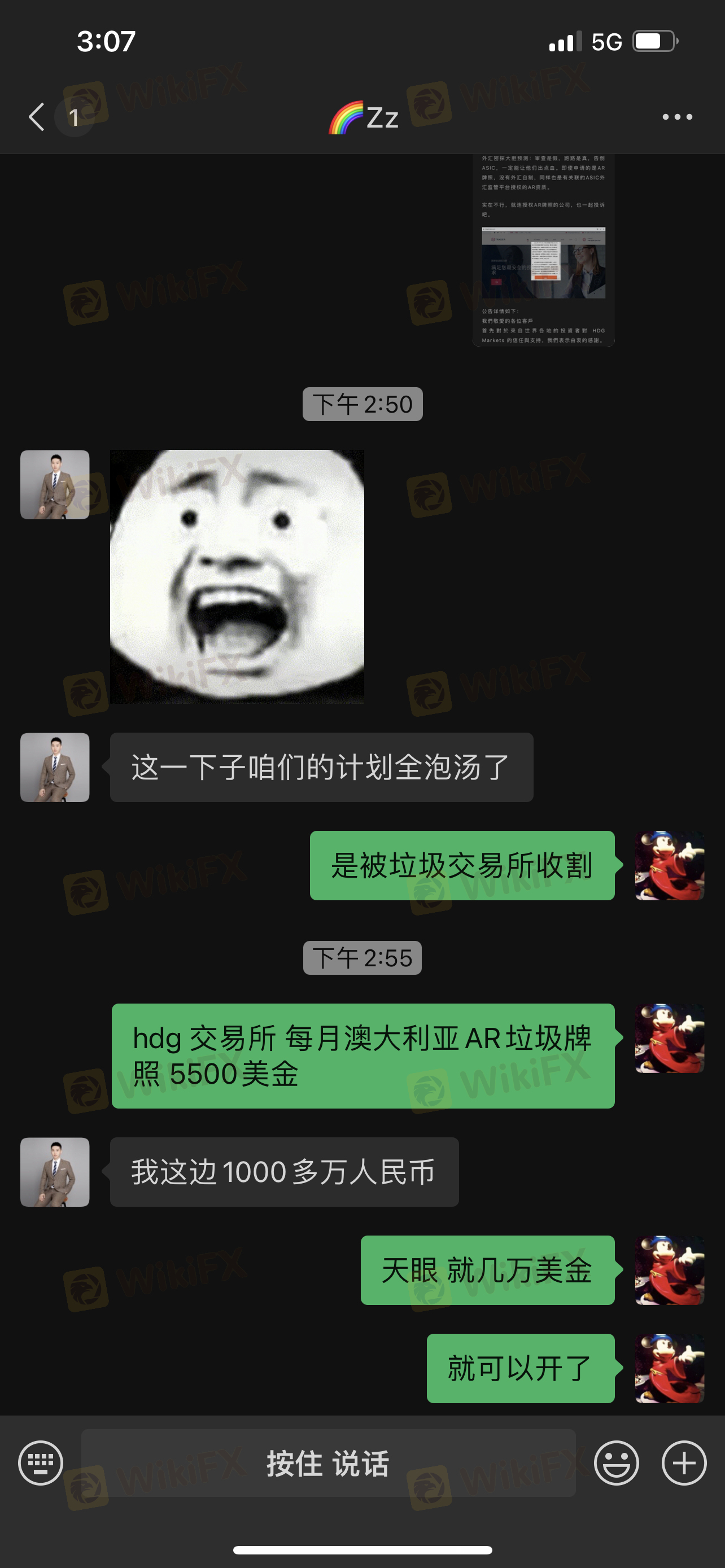
Task: Open the plus attachments menu
Action: tap(684, 1462)
